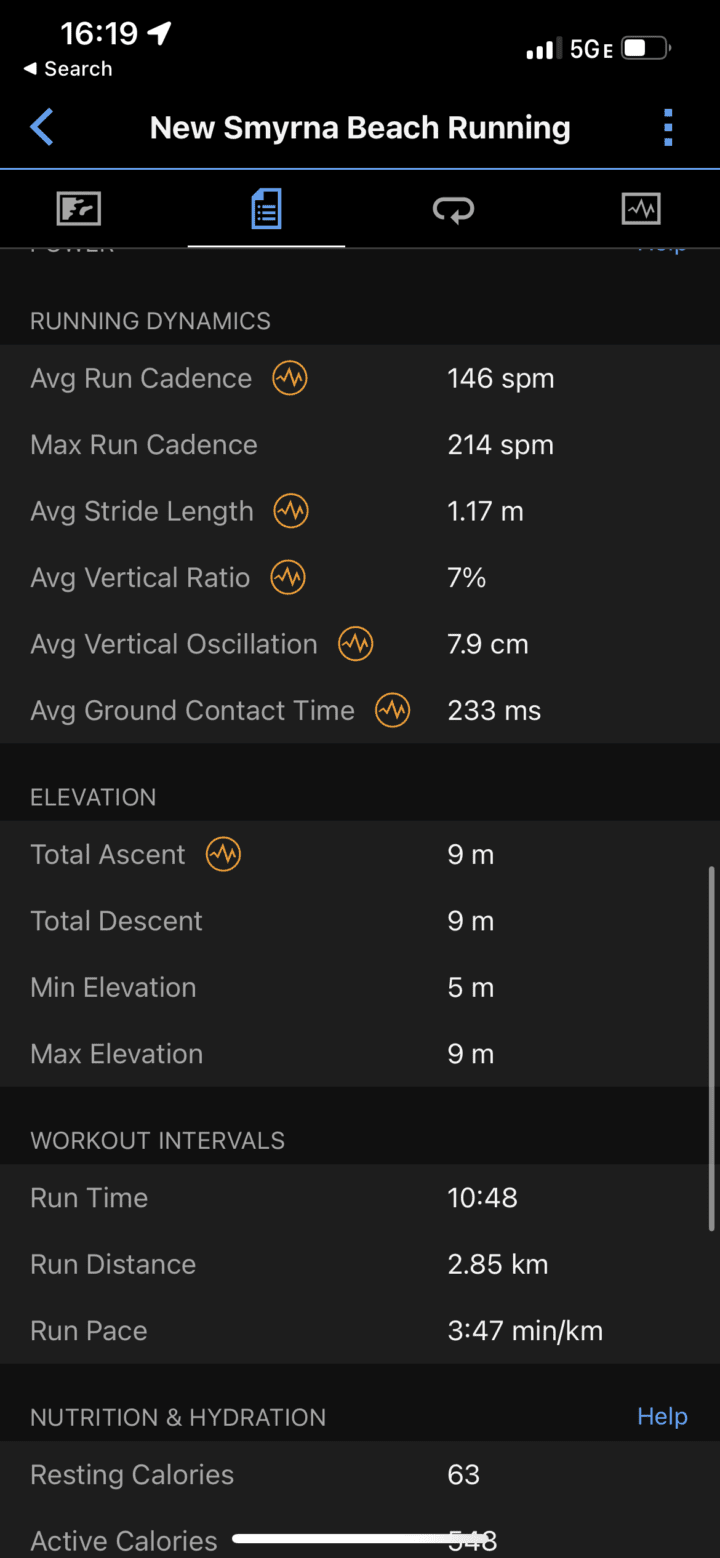View Avg Vertical Oscillation info icon
The height and width of the screenshot is (1558, 720).
(x=355, y=644)
